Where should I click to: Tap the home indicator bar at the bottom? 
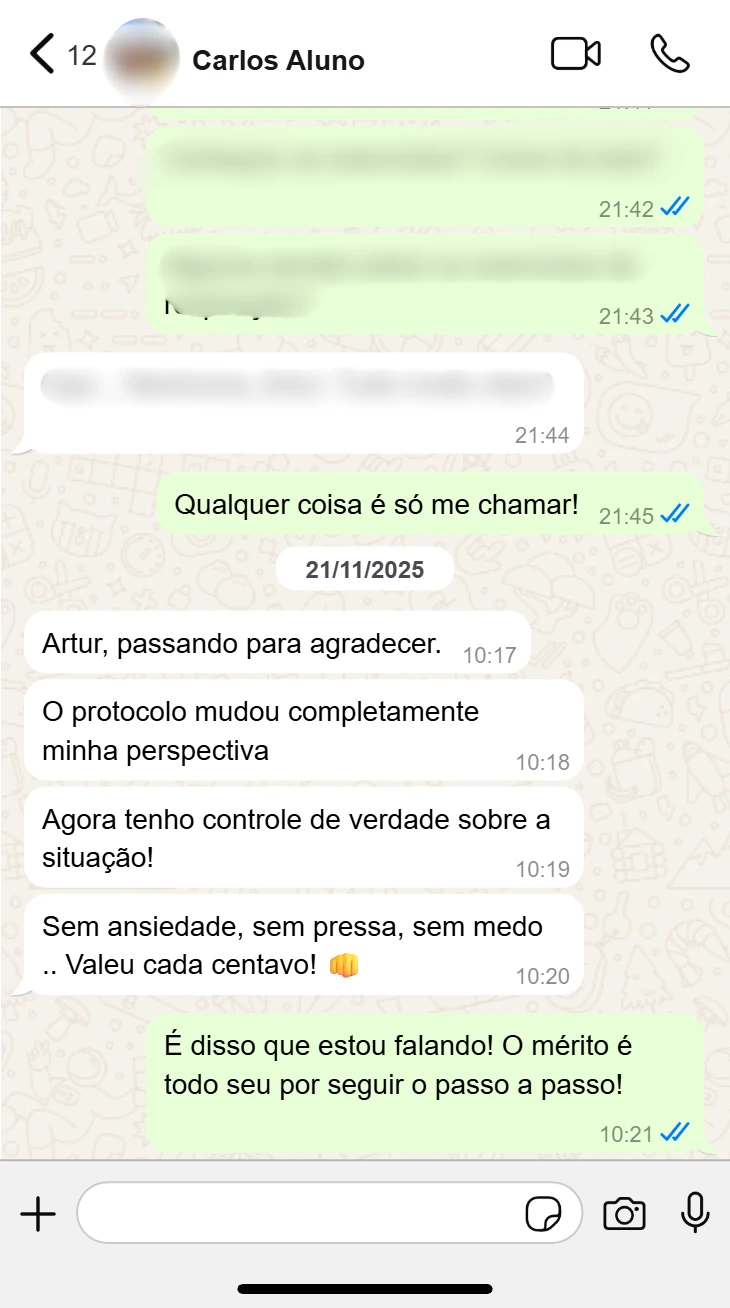tap(365, 1289)
